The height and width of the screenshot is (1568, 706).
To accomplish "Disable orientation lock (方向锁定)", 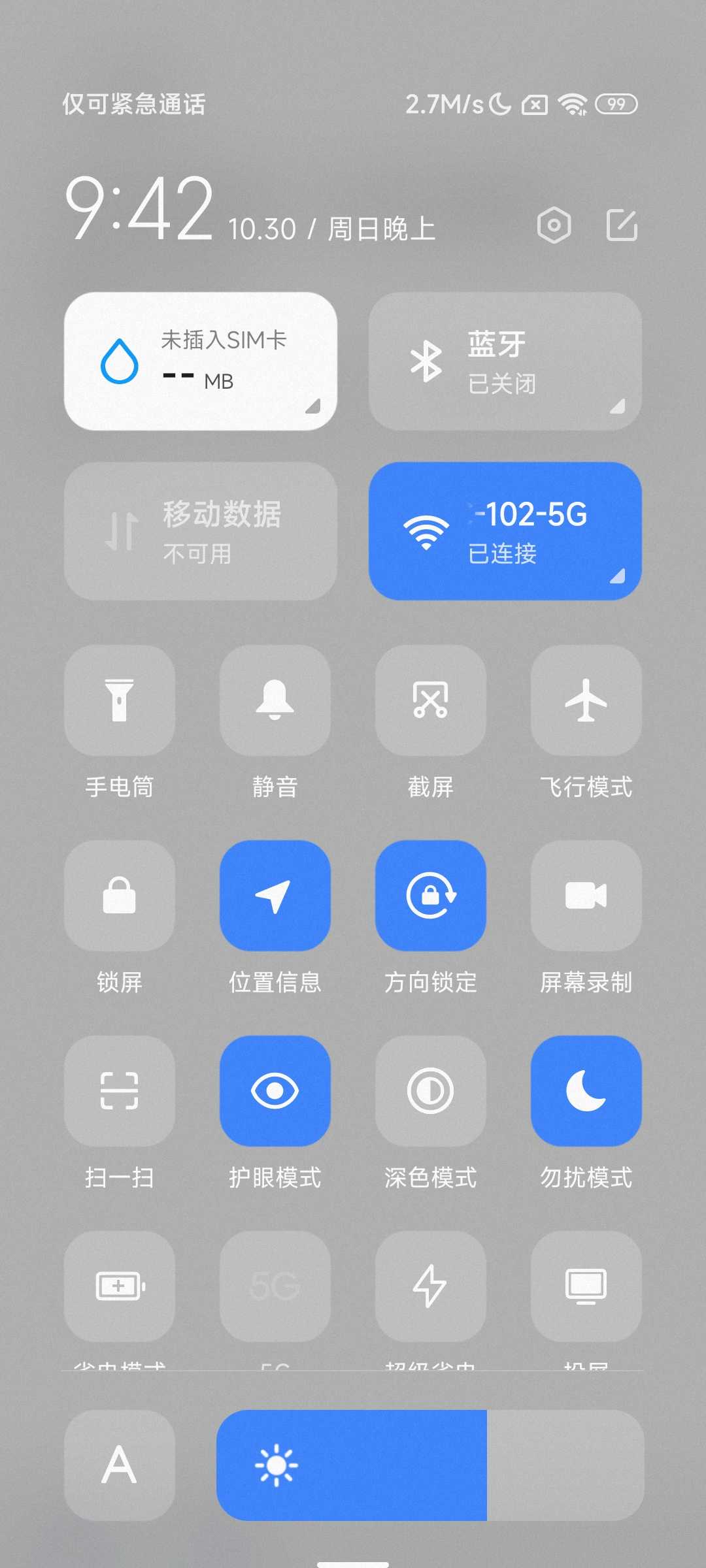I will [431, 896].
